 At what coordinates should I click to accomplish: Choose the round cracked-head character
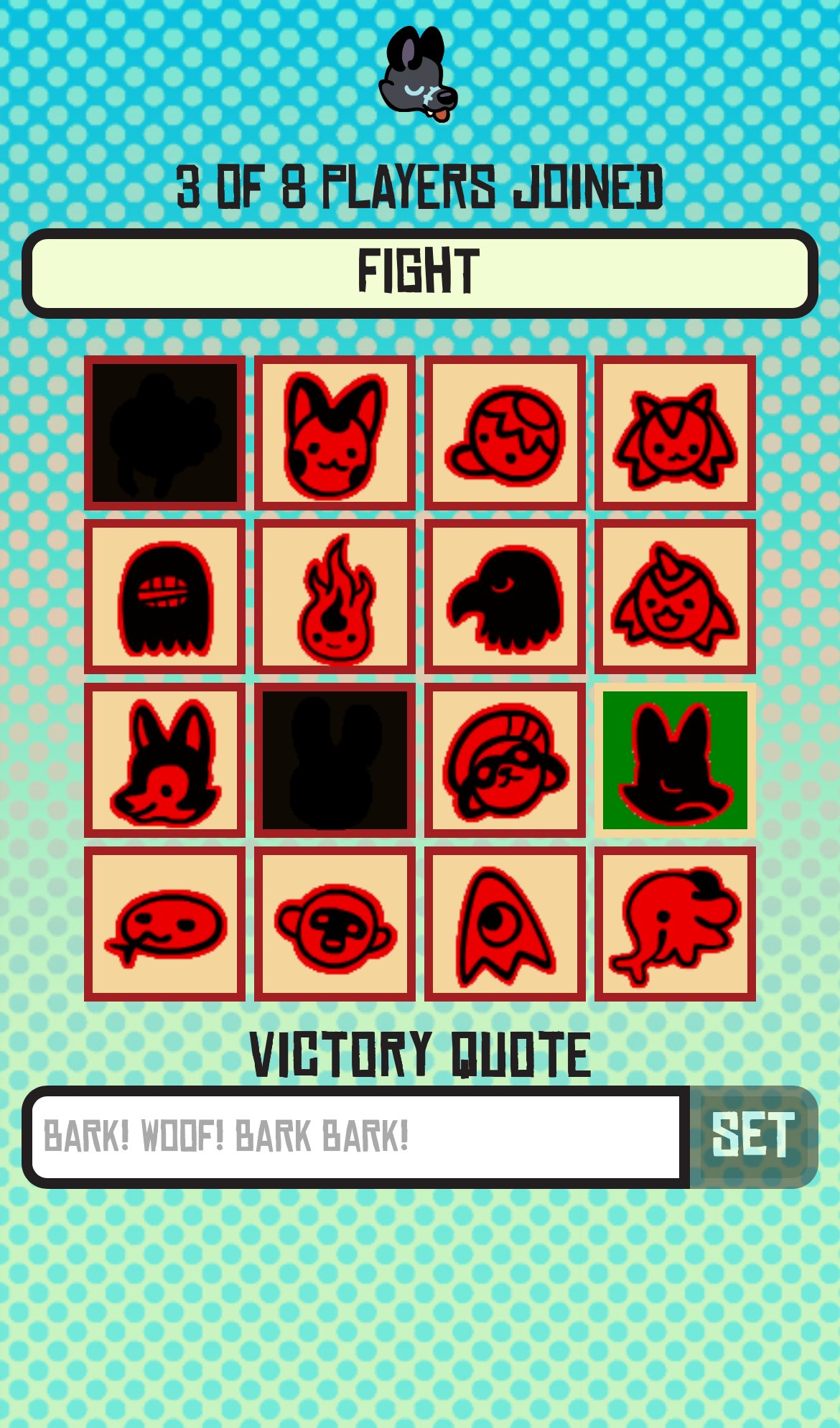point(505,433)
